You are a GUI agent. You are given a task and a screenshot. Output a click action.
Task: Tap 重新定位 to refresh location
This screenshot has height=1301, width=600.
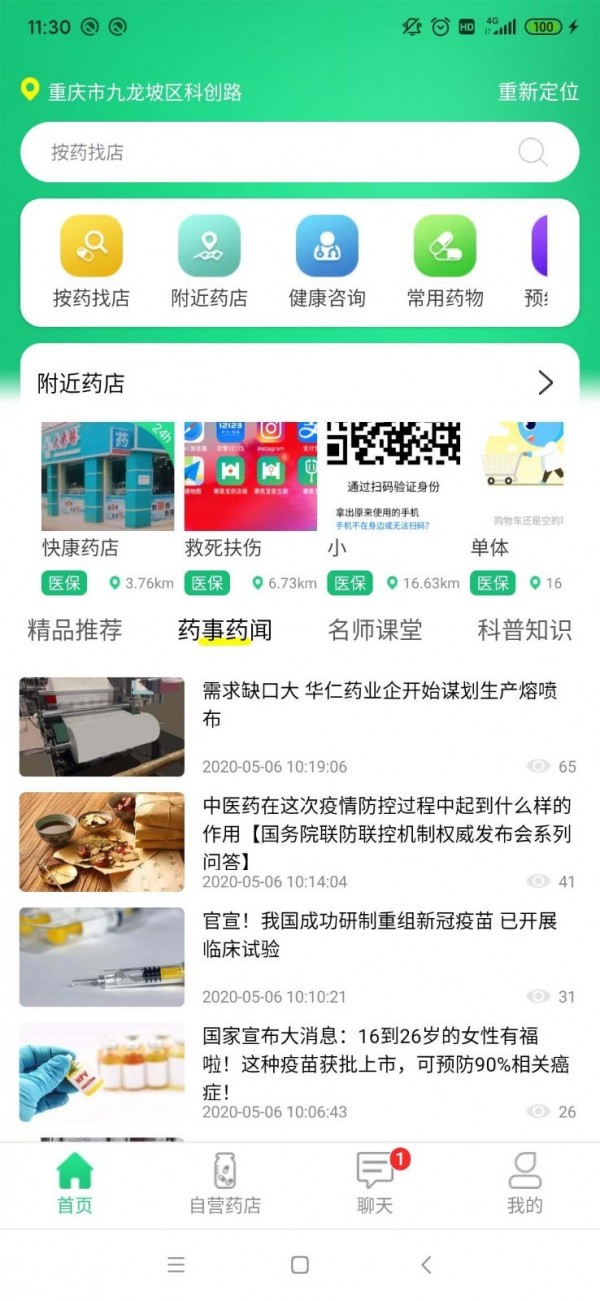[x=538, y=92]
